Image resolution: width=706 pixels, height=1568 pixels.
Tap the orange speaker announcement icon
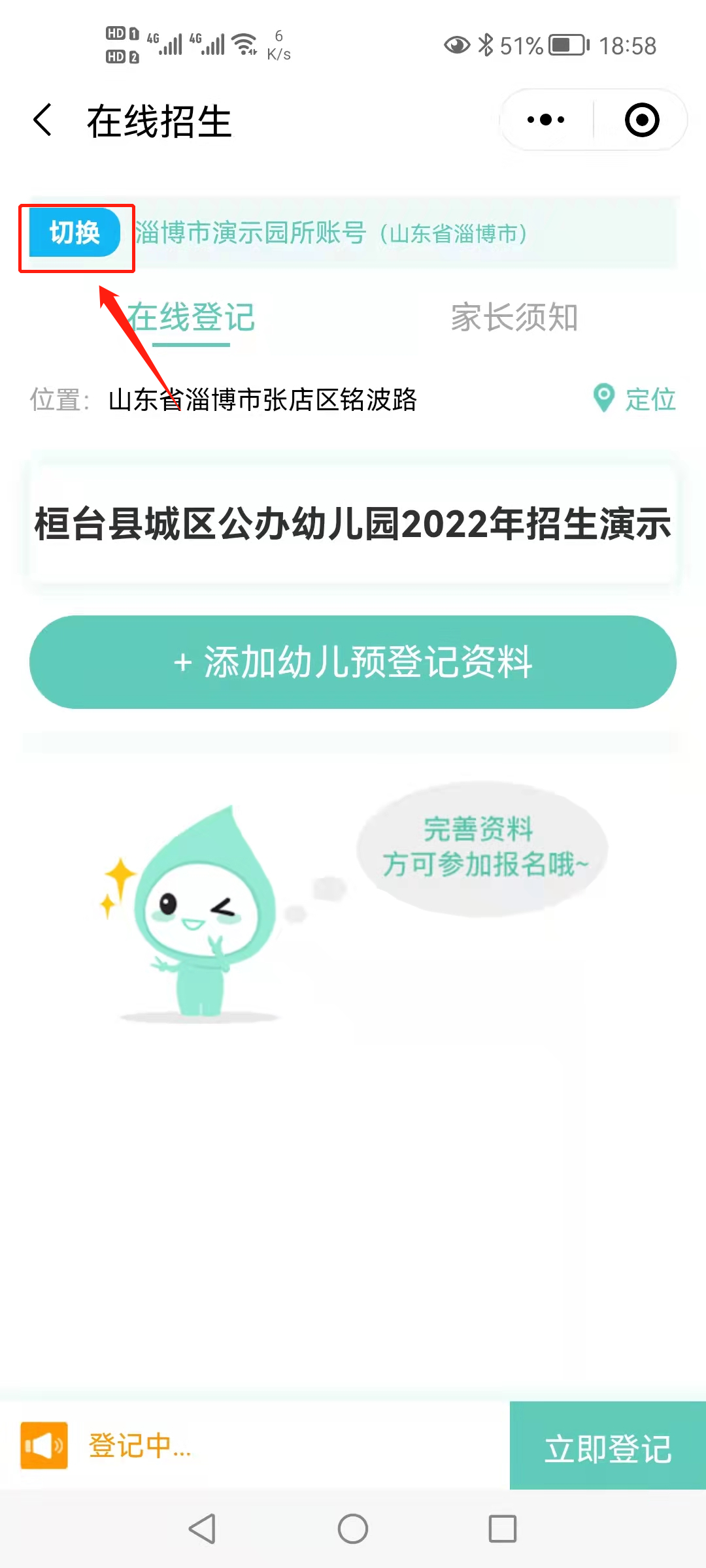44,1445
